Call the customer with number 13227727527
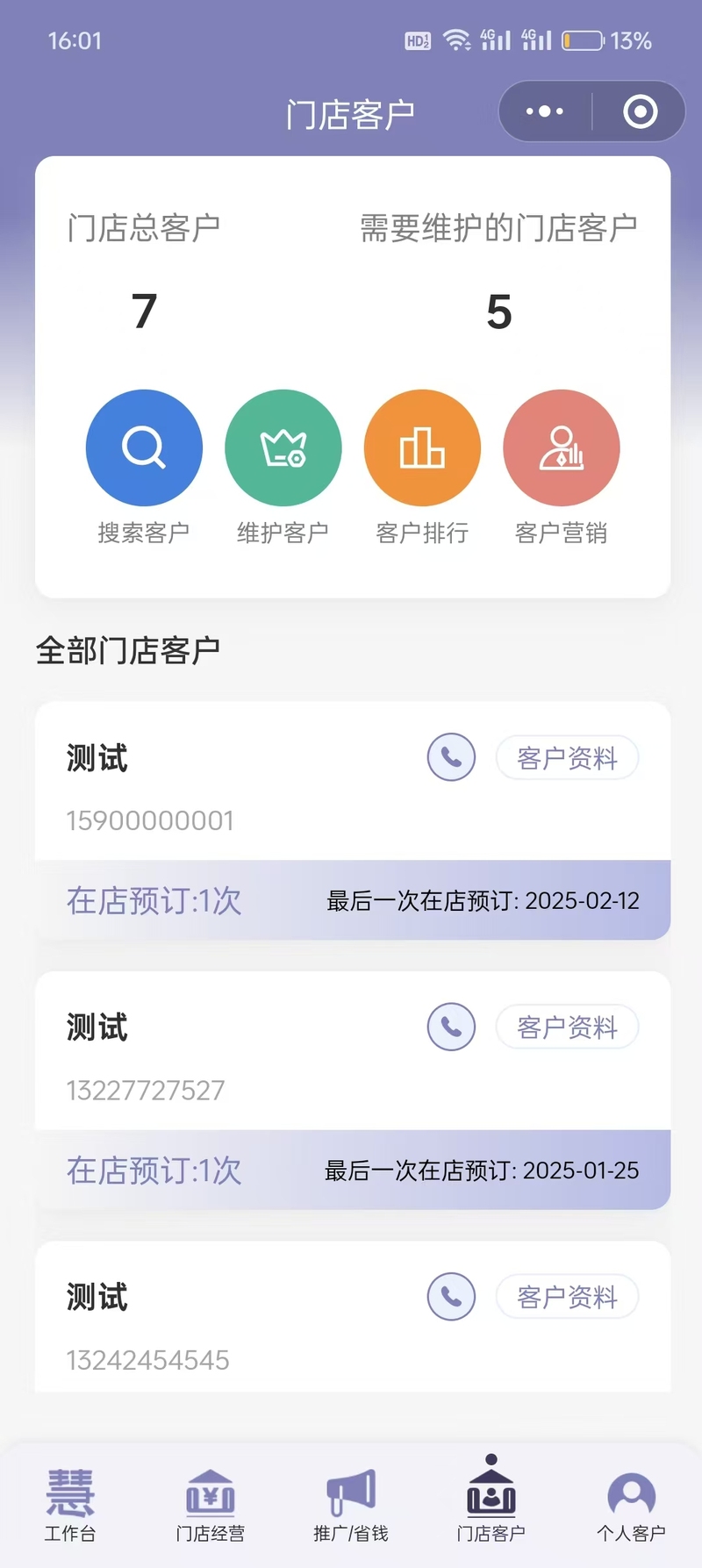702x1568 pixels. [451, 1027]
